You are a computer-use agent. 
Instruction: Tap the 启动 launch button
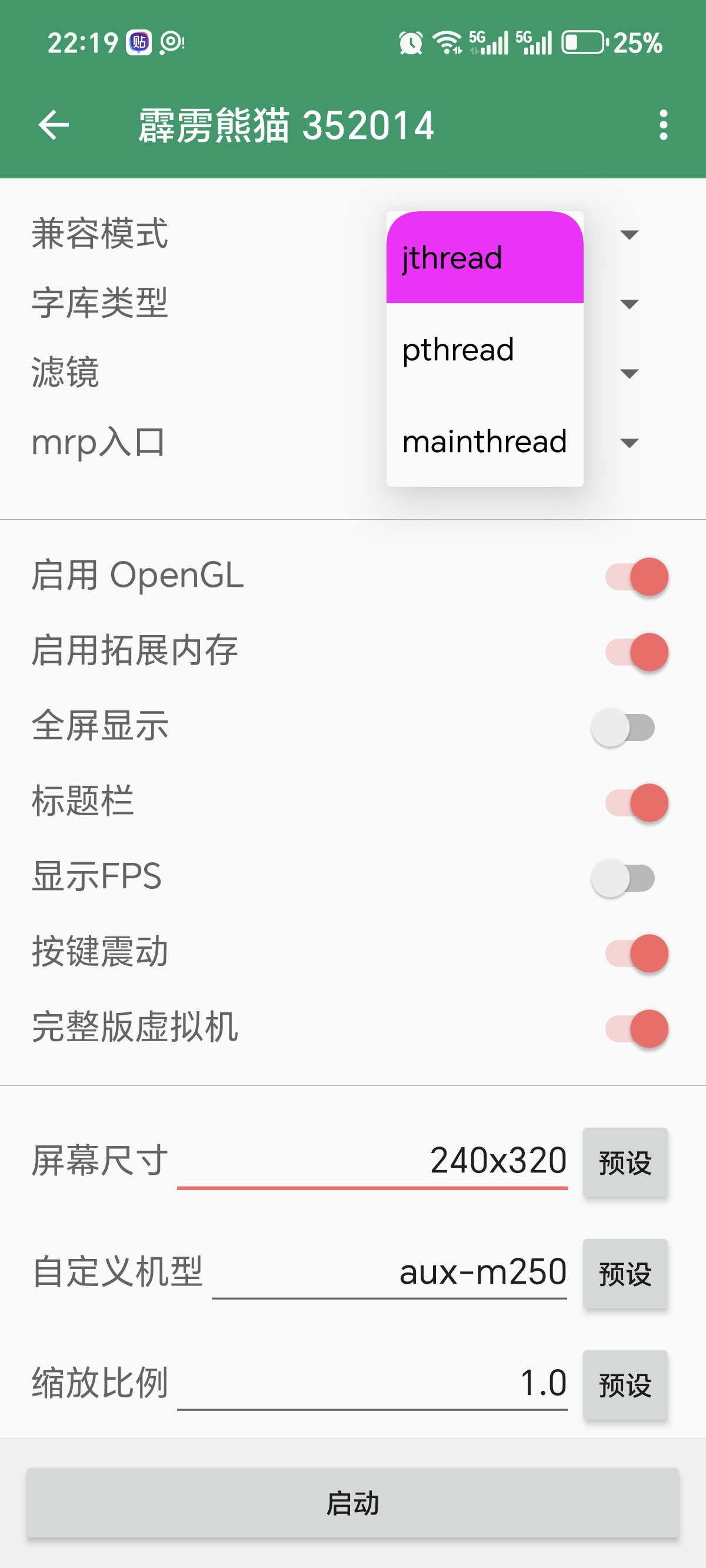(353, 1502)
